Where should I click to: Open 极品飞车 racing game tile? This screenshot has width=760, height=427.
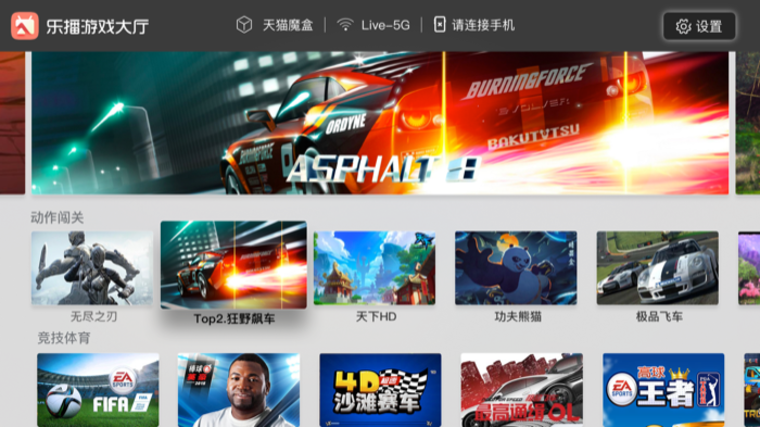(658, 268)
